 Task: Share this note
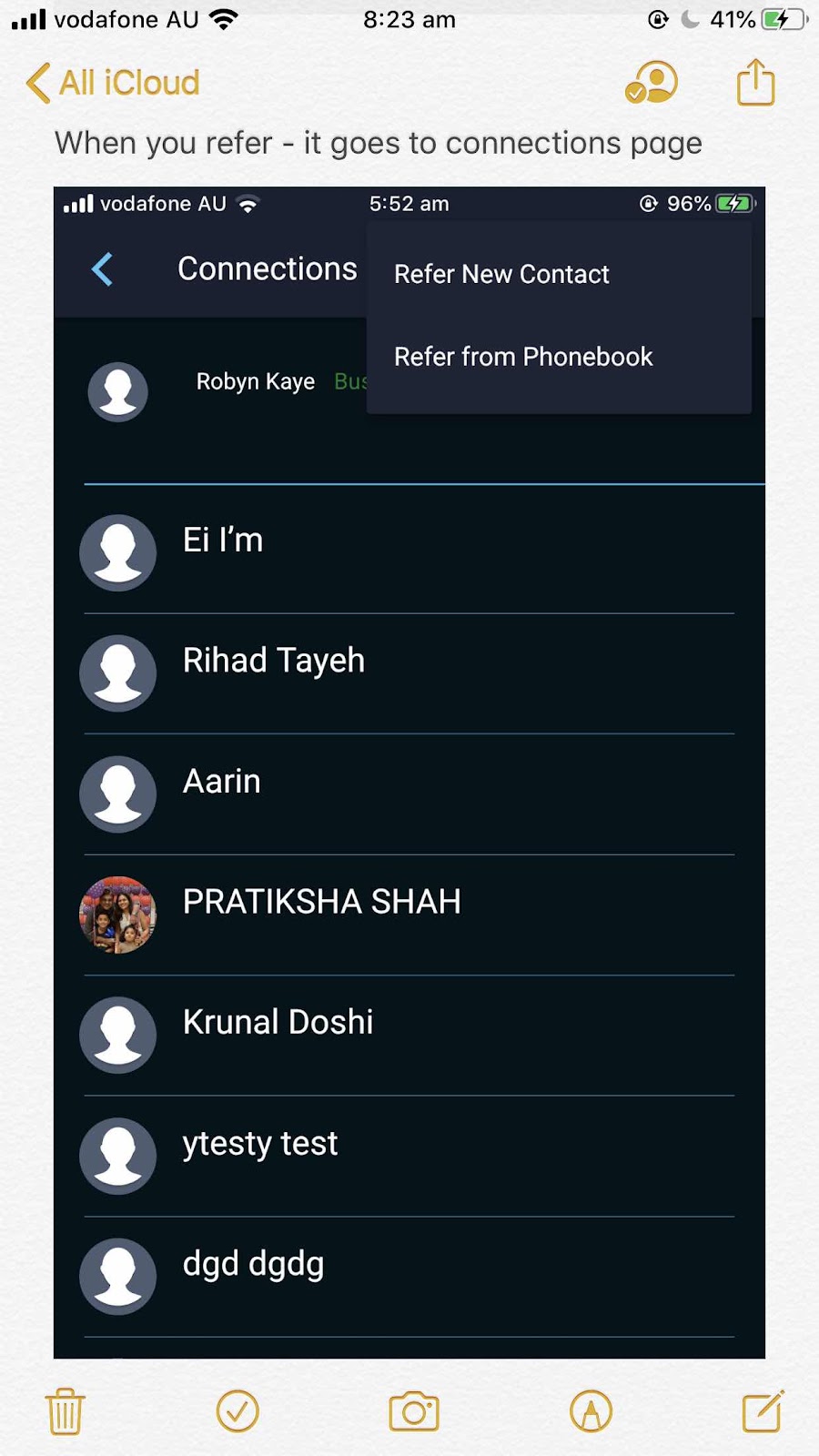point(755,83)
